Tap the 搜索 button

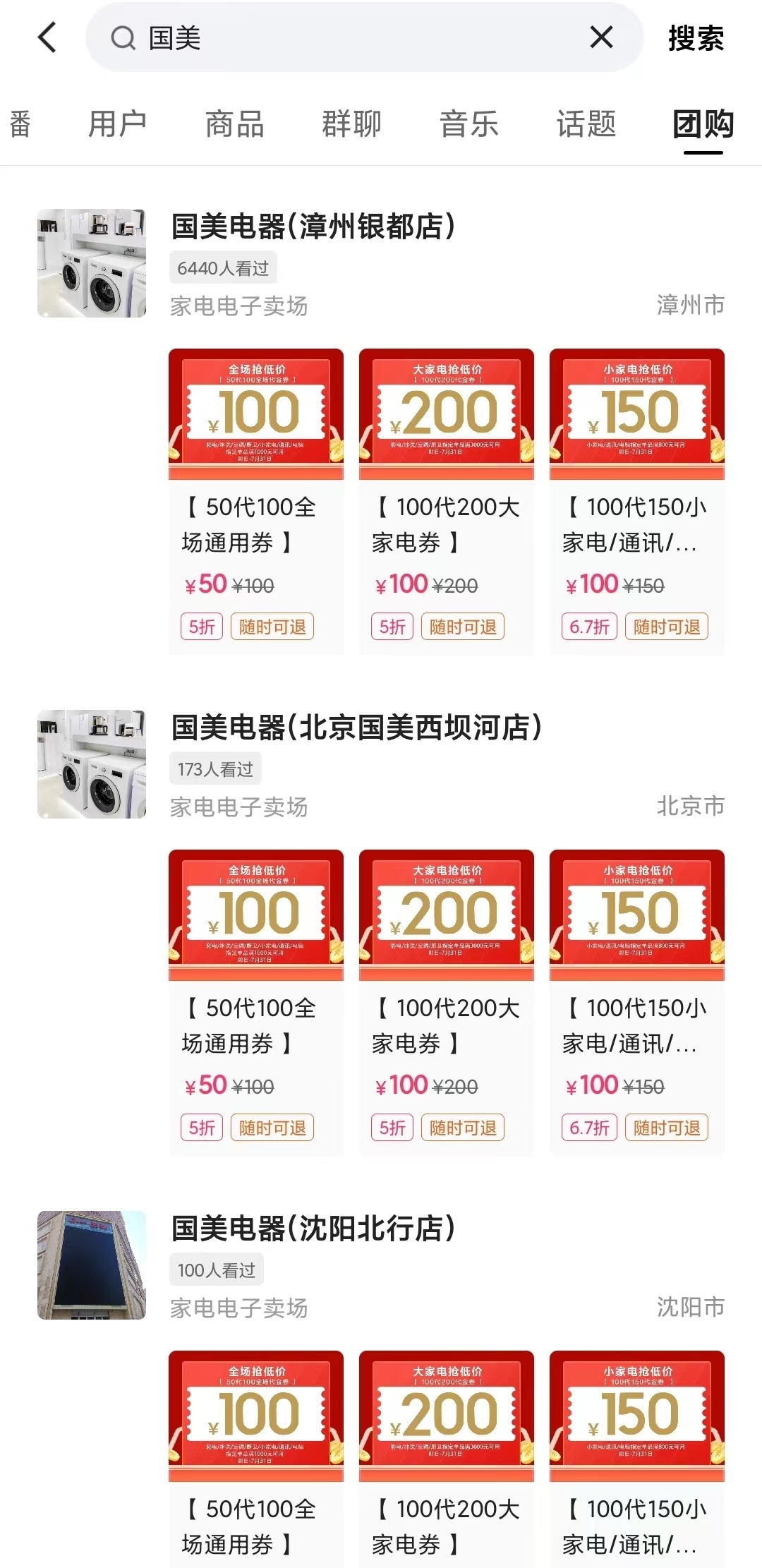pyautogui.click(x=696, y=38)
